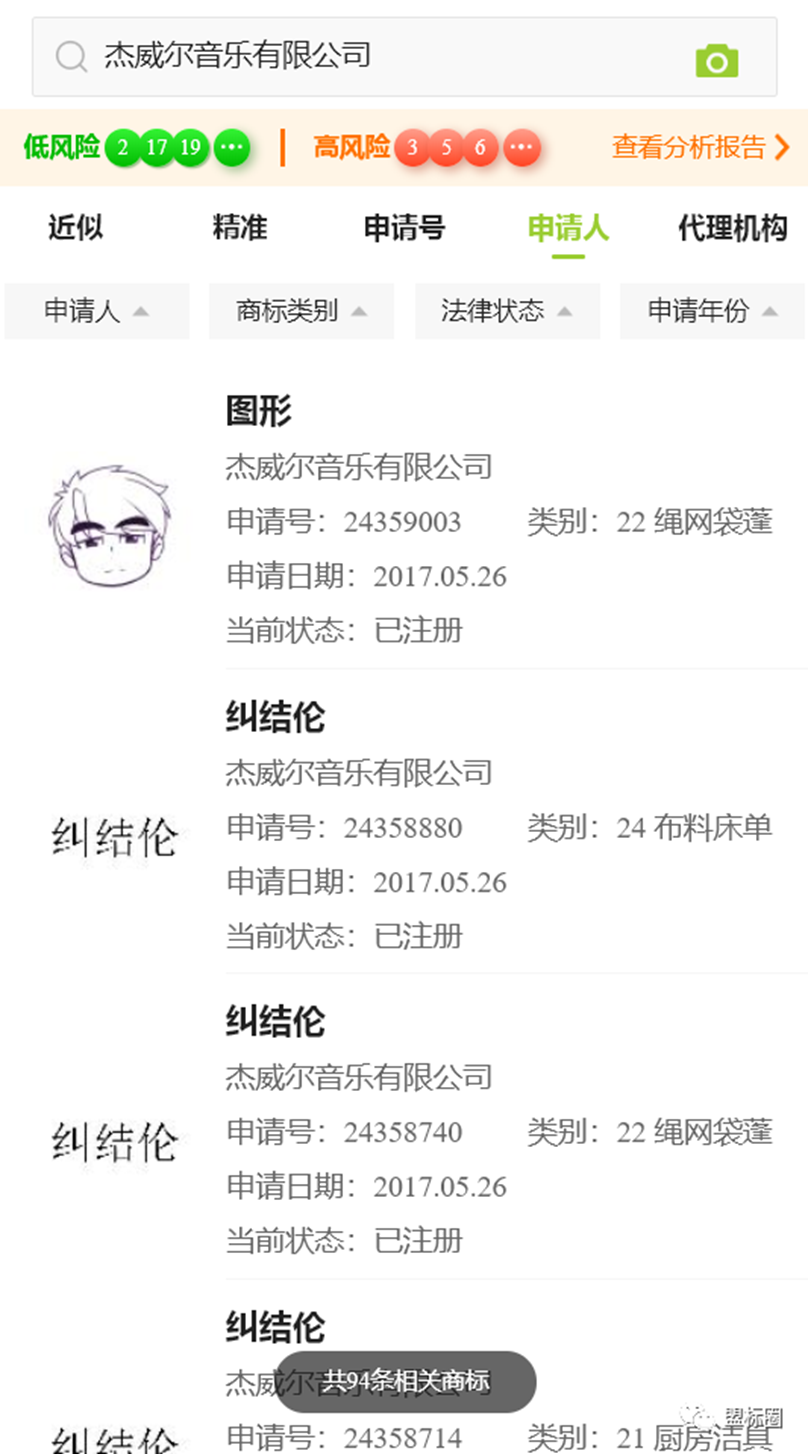808x1454 pixels.
Task: Open the red ellipsis for more high-risk items
Action: point(519,147)
